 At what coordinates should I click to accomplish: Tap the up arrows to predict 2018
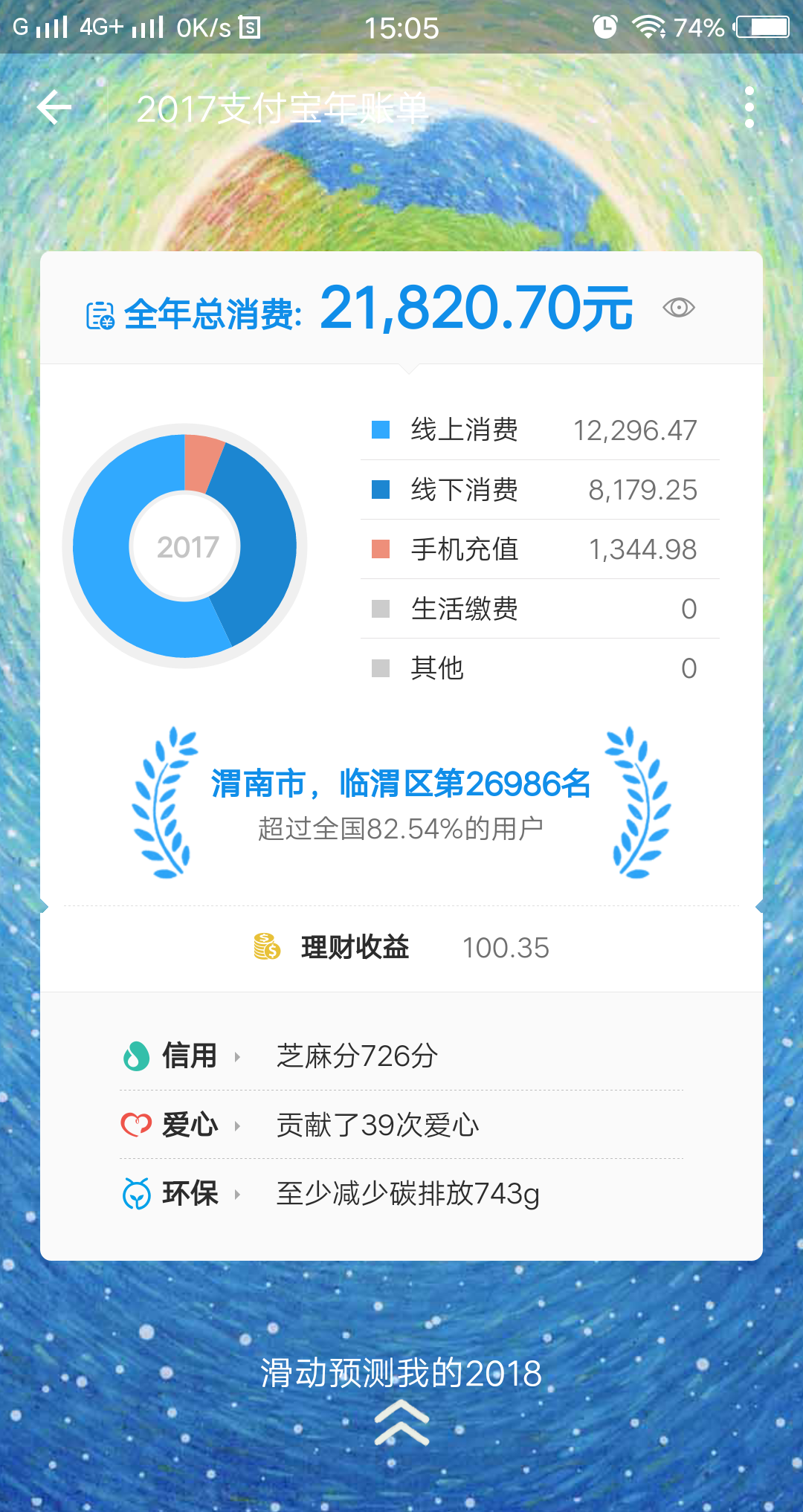coord(401,1422)
